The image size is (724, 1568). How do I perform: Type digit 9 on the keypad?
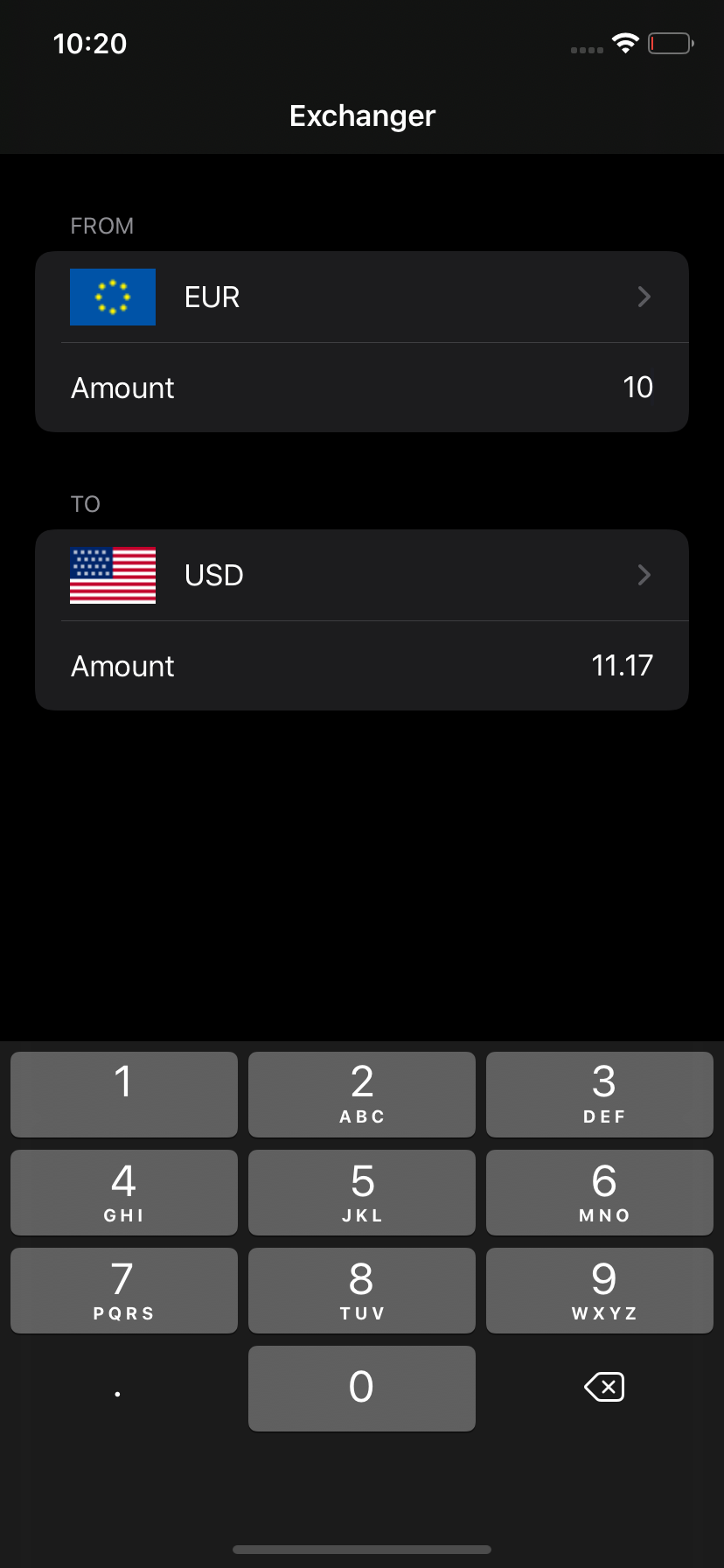[x=600, y=1291]
